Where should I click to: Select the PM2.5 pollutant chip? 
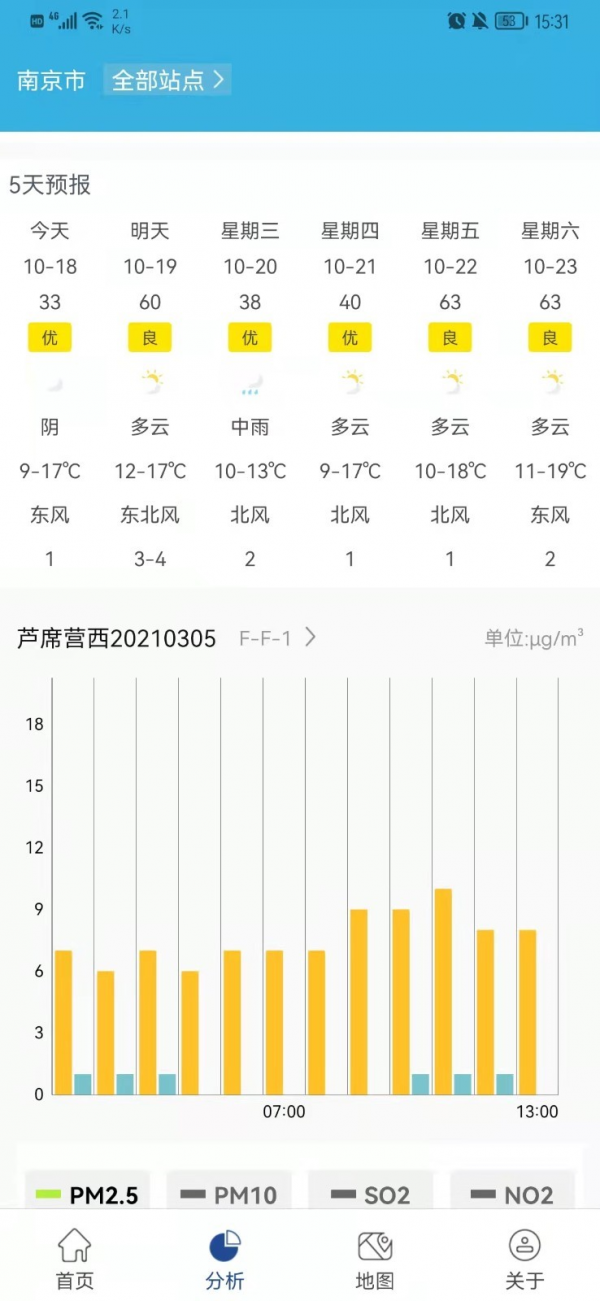(x=88, y=1194)
